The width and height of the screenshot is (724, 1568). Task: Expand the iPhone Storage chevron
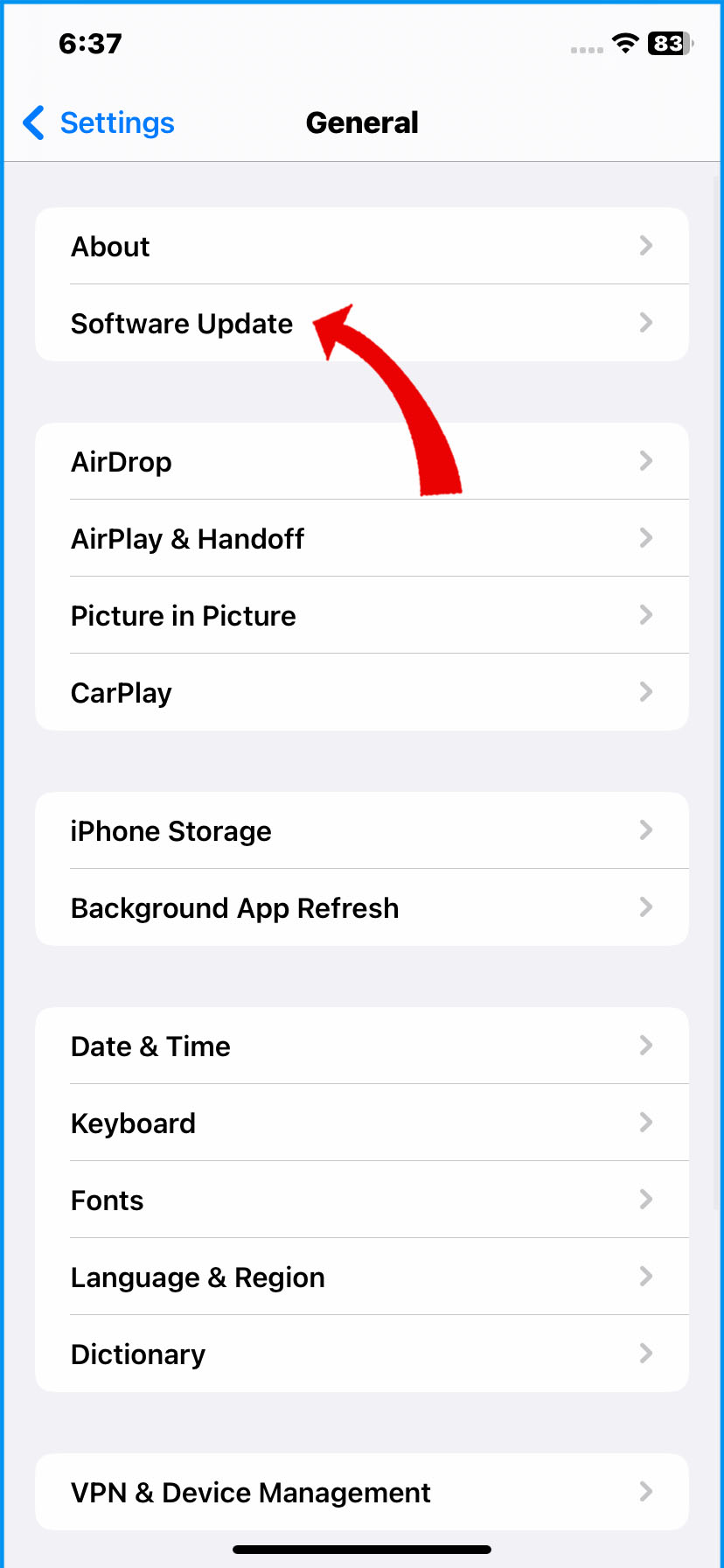645,830
